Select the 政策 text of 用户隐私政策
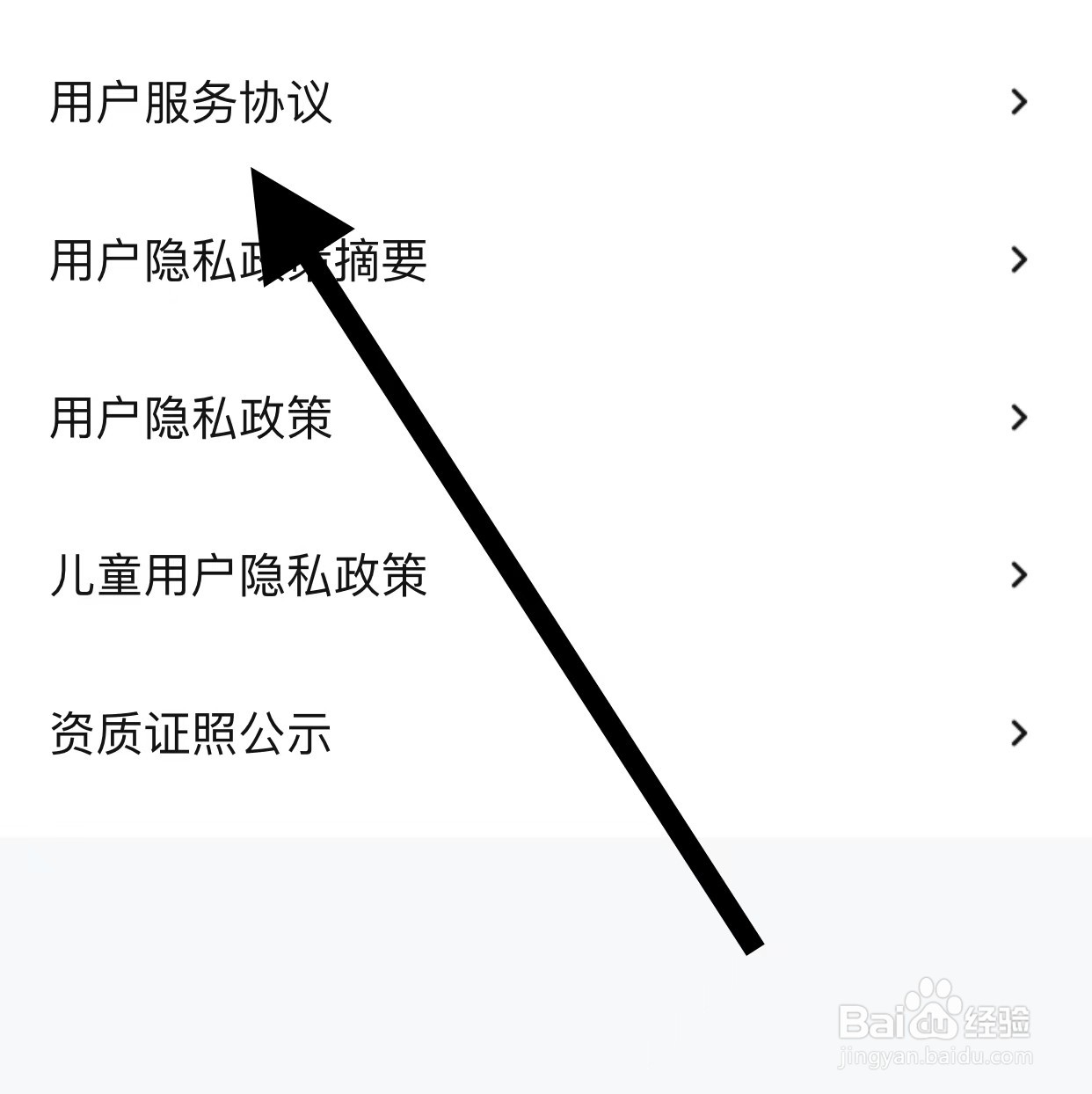 pos(286,419)
